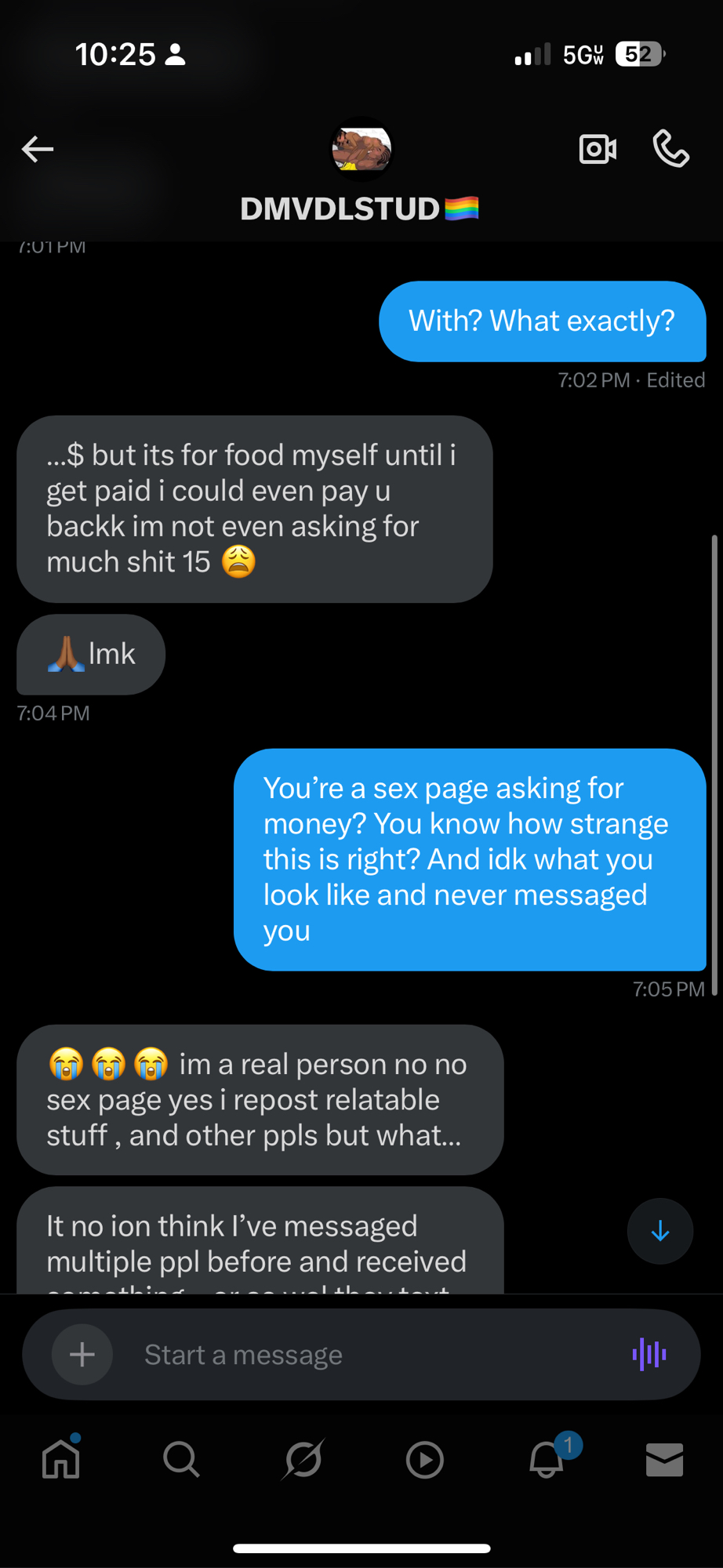Record a voice message
Screen dimensions: 723x1568
click(649, 1354)
